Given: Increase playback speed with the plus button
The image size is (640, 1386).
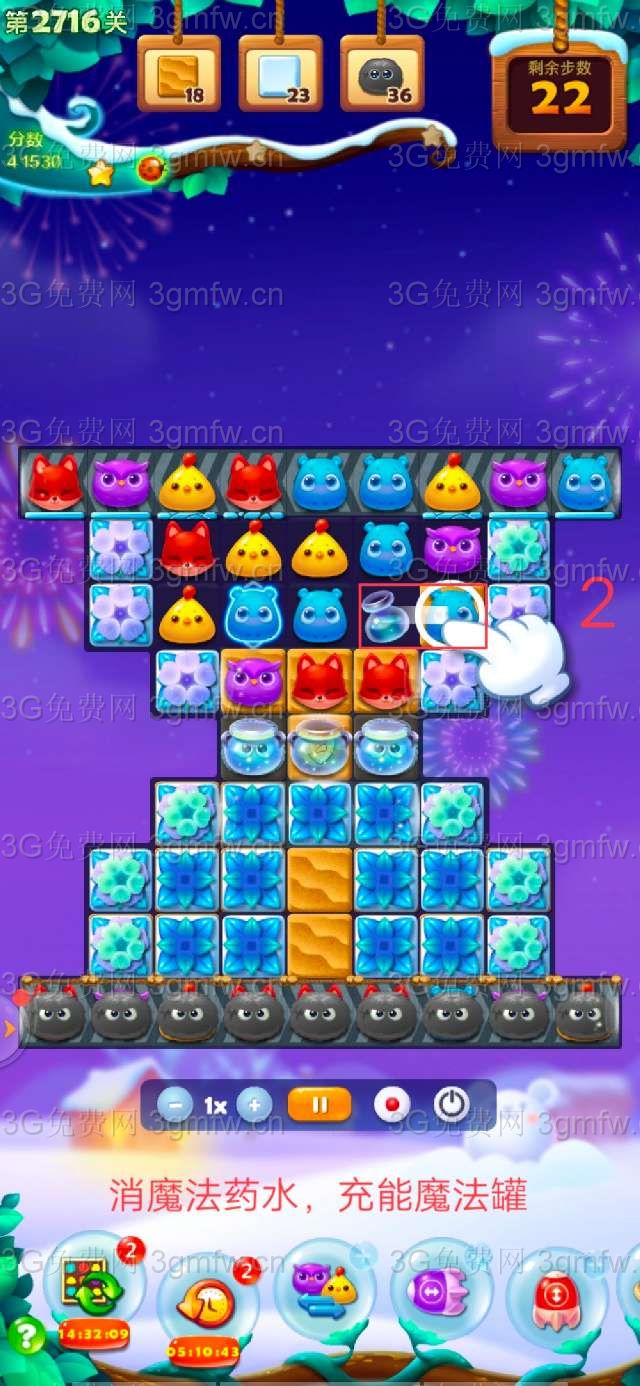Looking at the screenshot, I should point(254,1105).
